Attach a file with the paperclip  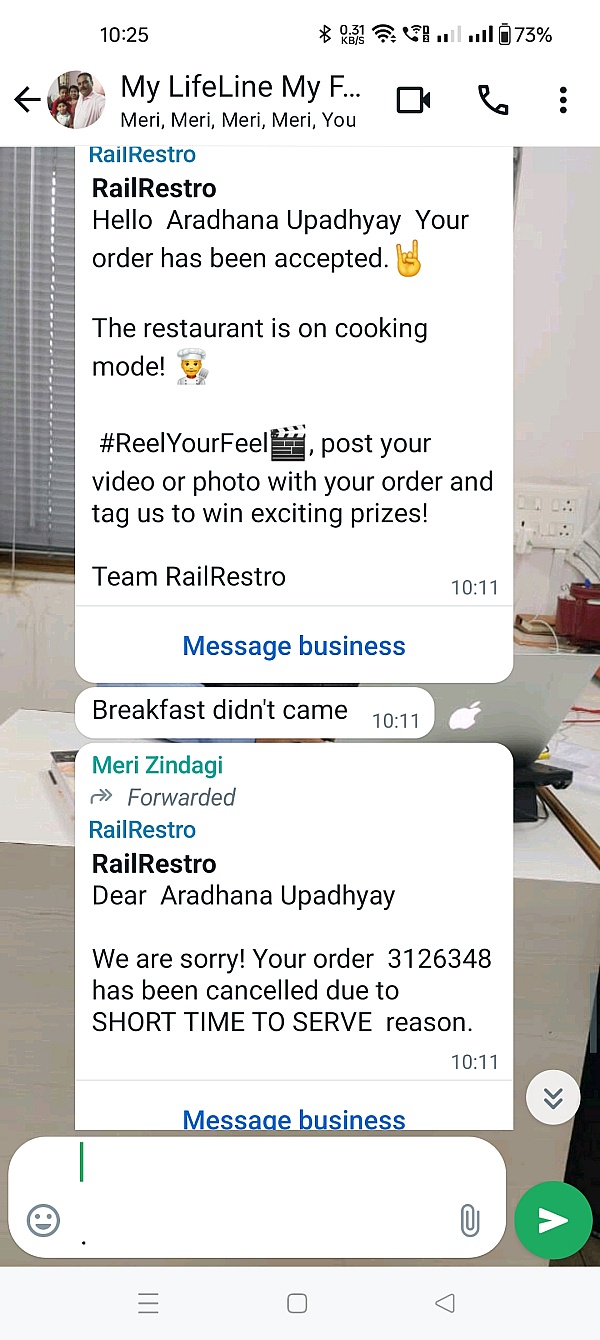coord(468,1220)
